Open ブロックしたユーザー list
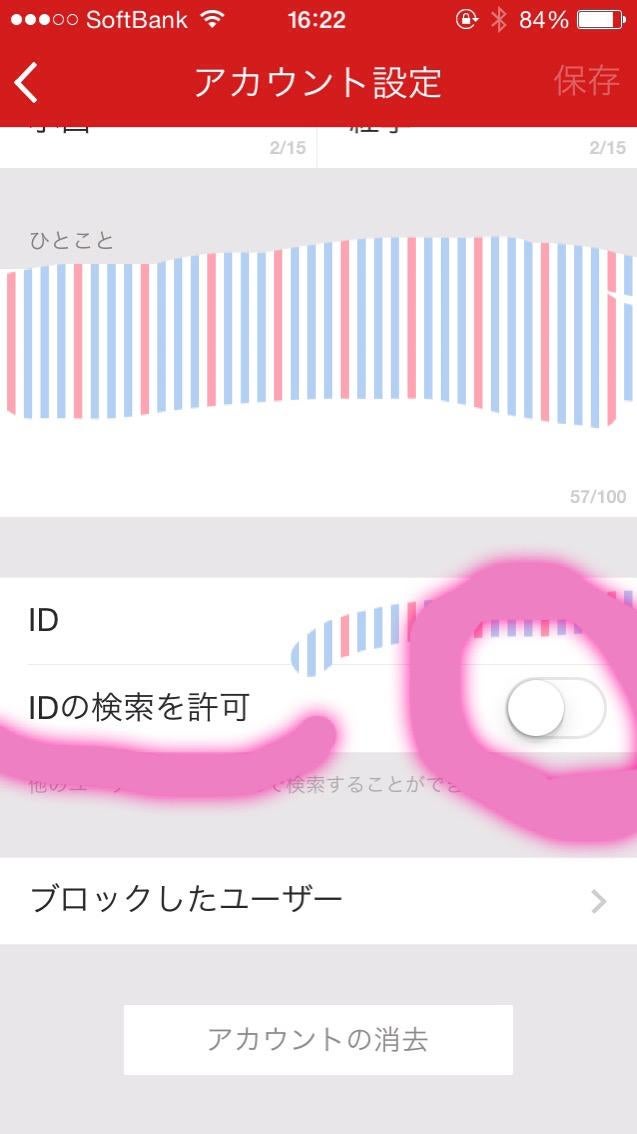This screenshot has width=637, height=1134. coord(318,900)
